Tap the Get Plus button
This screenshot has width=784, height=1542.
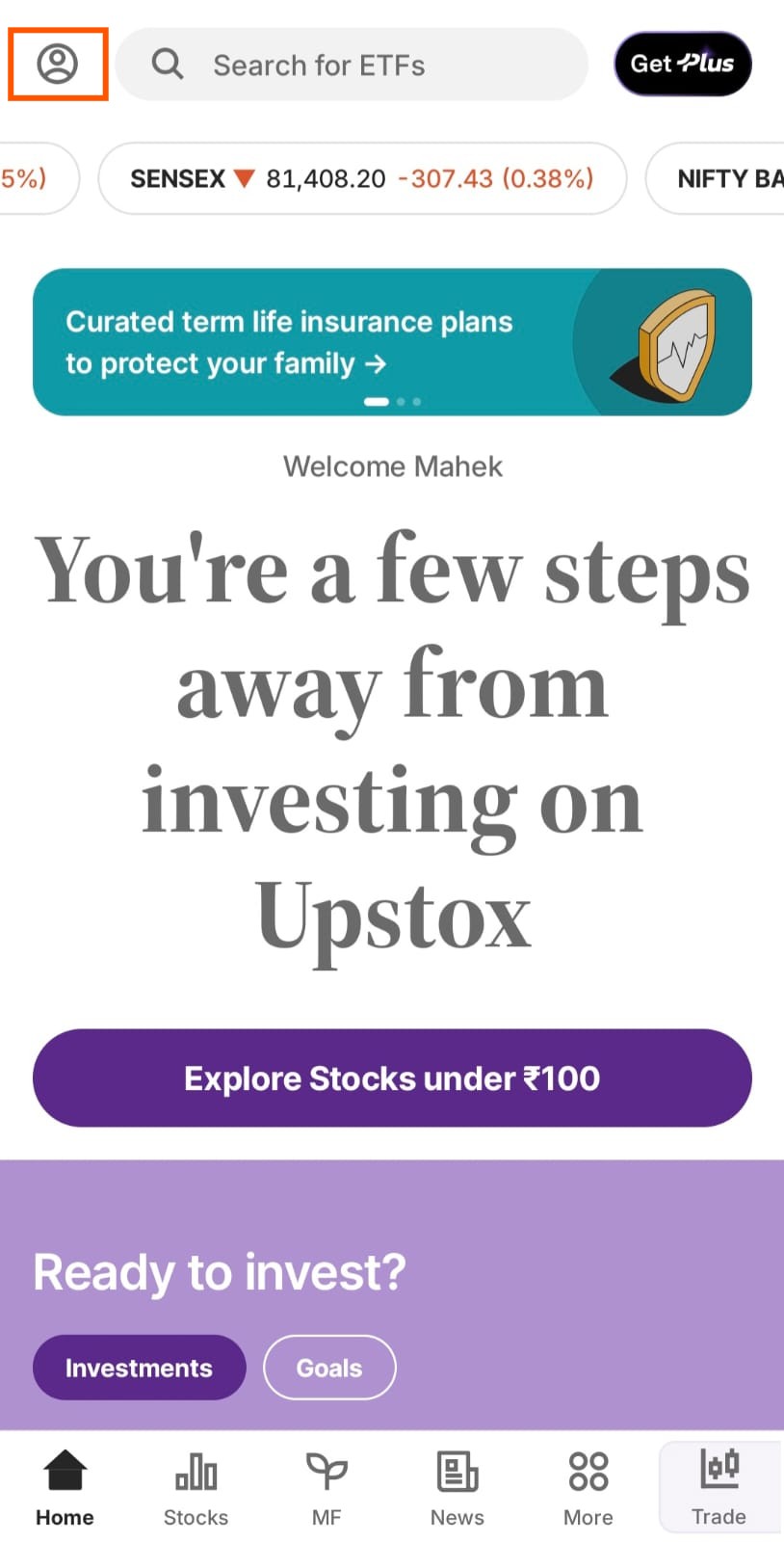tap(682, 65)
